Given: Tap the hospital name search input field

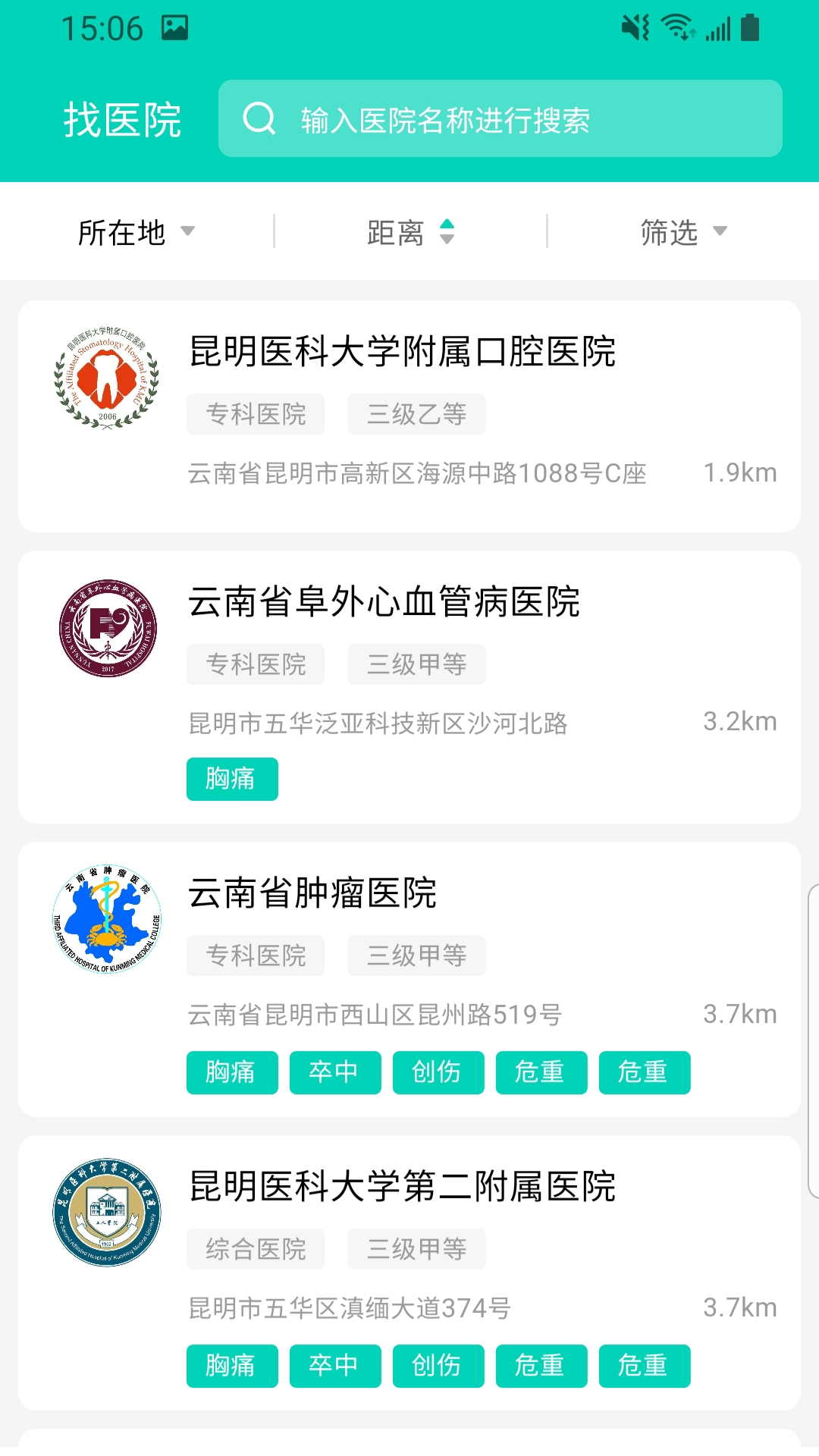Looking at the screenshot, I should 500,118.
